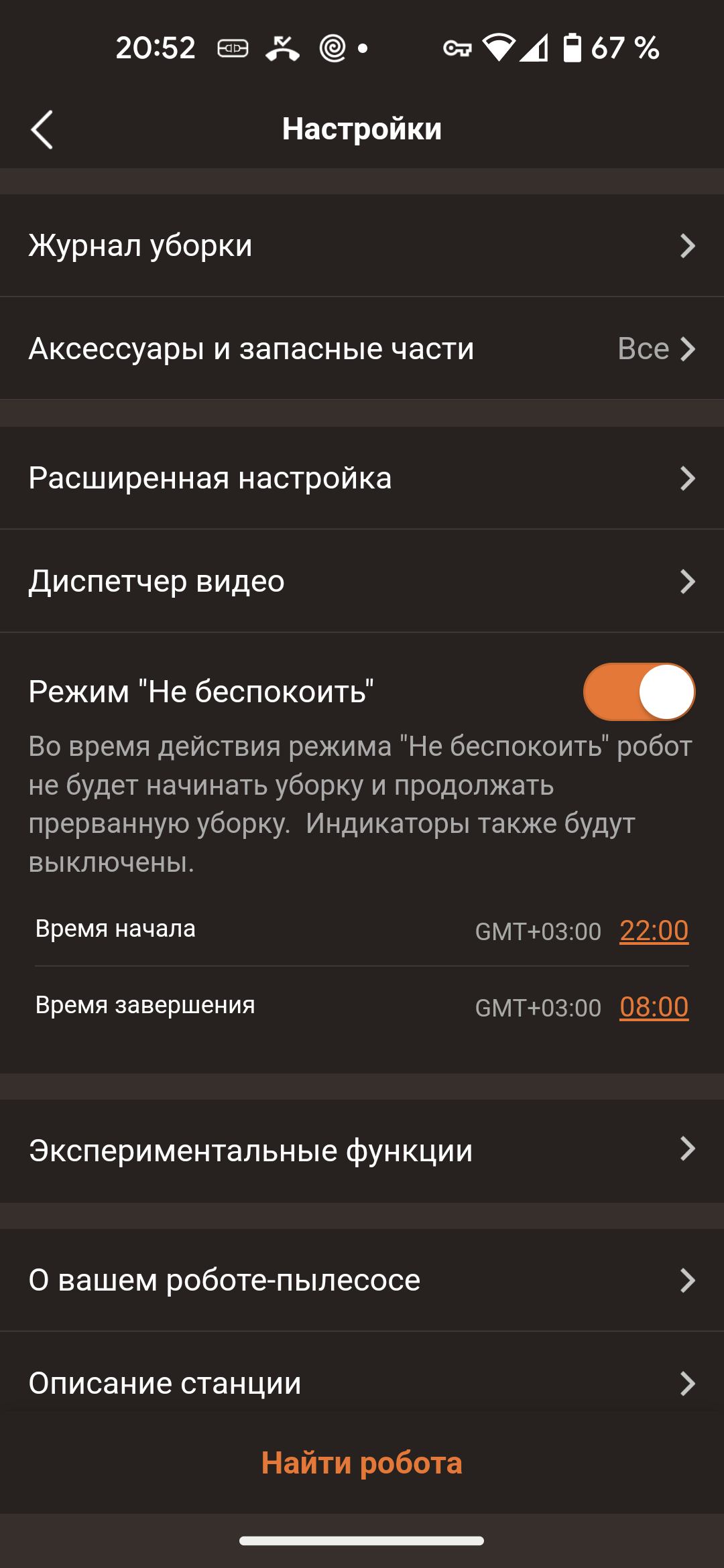Disable the Режим "Не беспокоить" switch
The width and height of the screenshot is (724, 1568).
point(638,692)
